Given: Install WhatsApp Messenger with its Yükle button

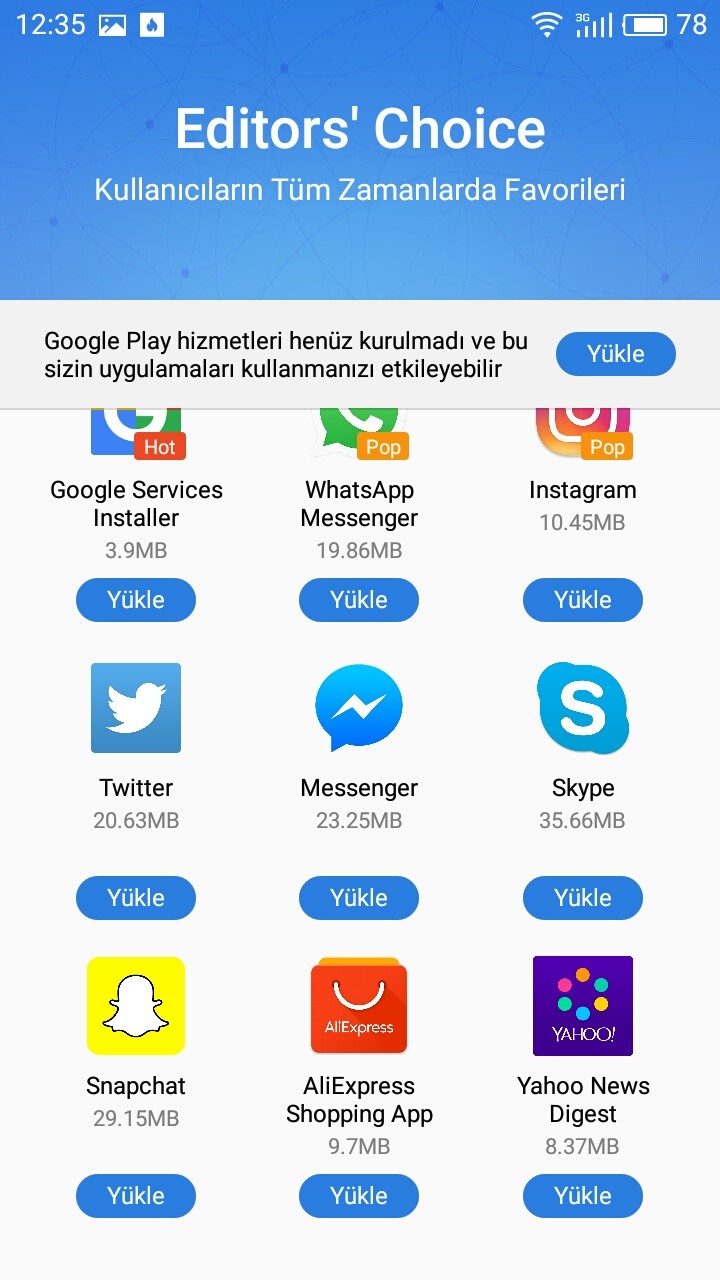Looking at the screenshot, I should 359,600.
